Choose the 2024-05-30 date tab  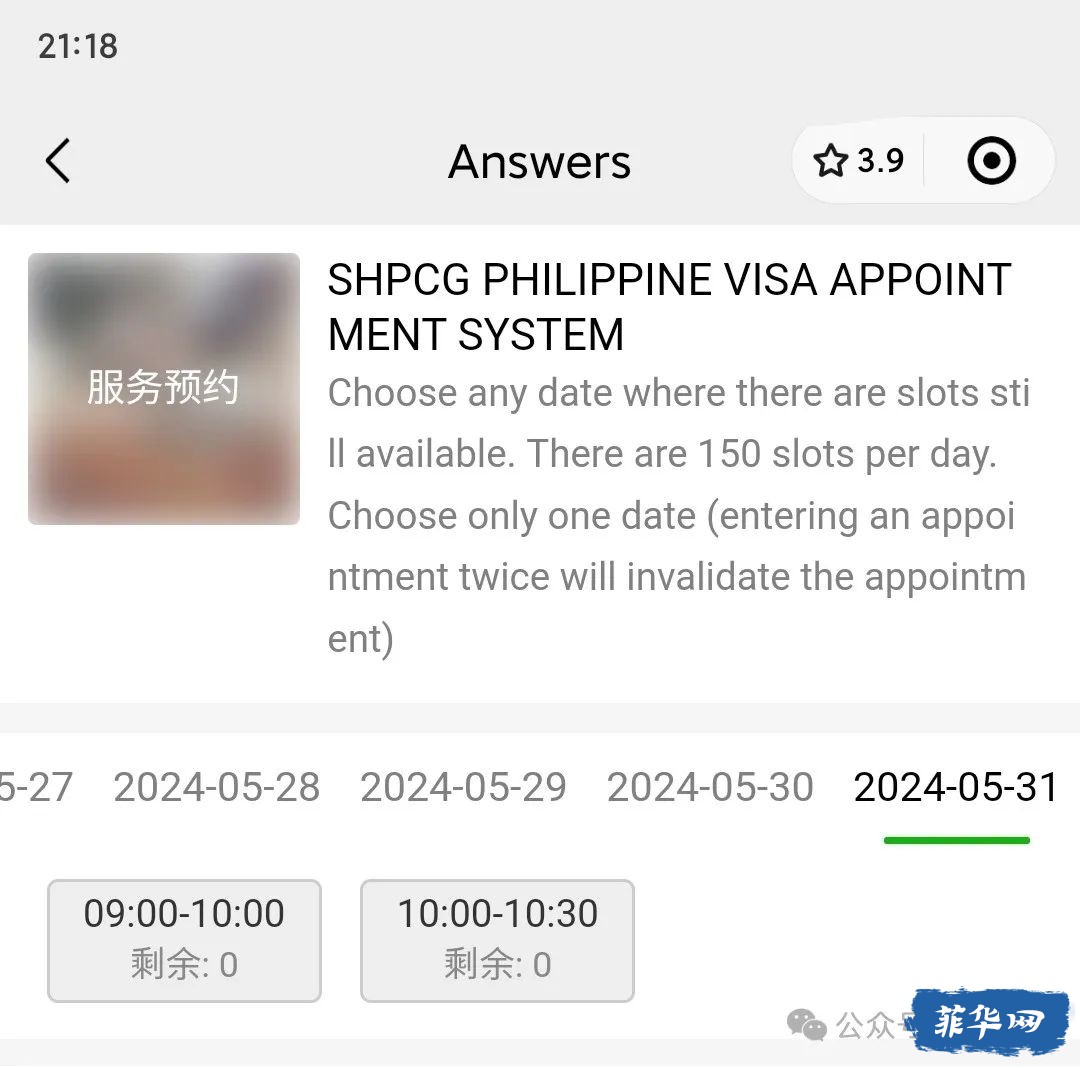[x=710, y=788]
